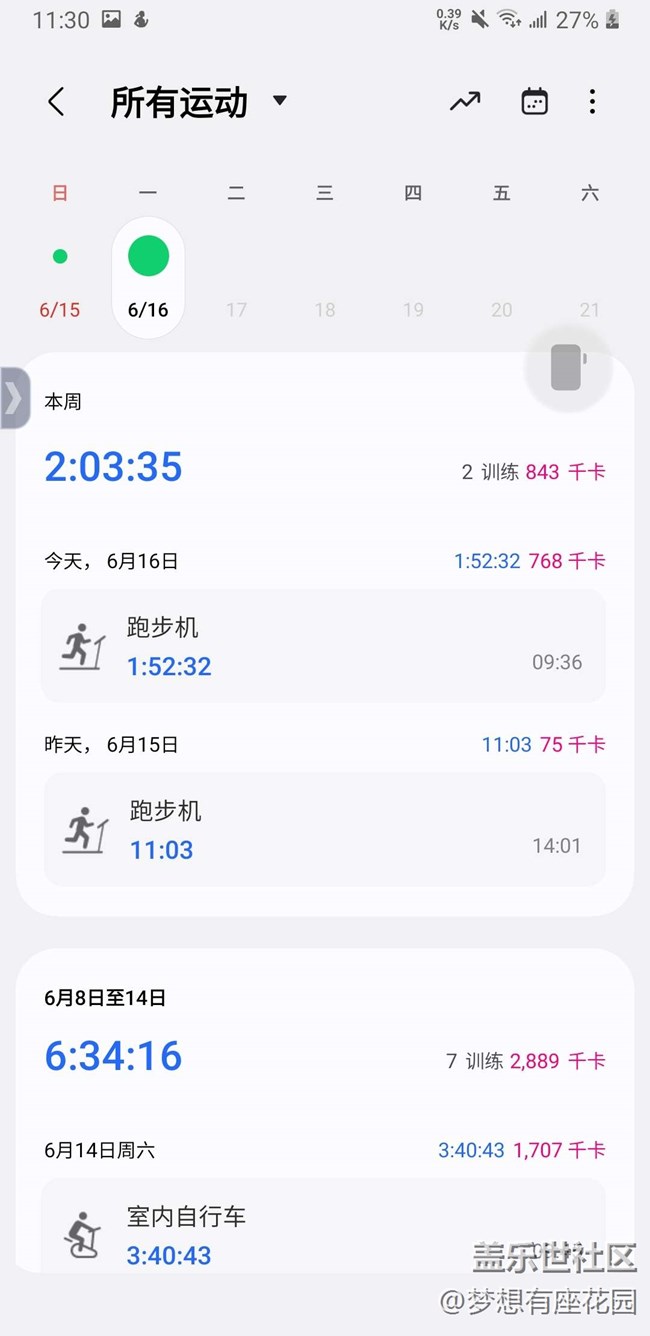
Task: Open yesterday's 11:03 跑步机 workout
Action: (x=323, y=829)
